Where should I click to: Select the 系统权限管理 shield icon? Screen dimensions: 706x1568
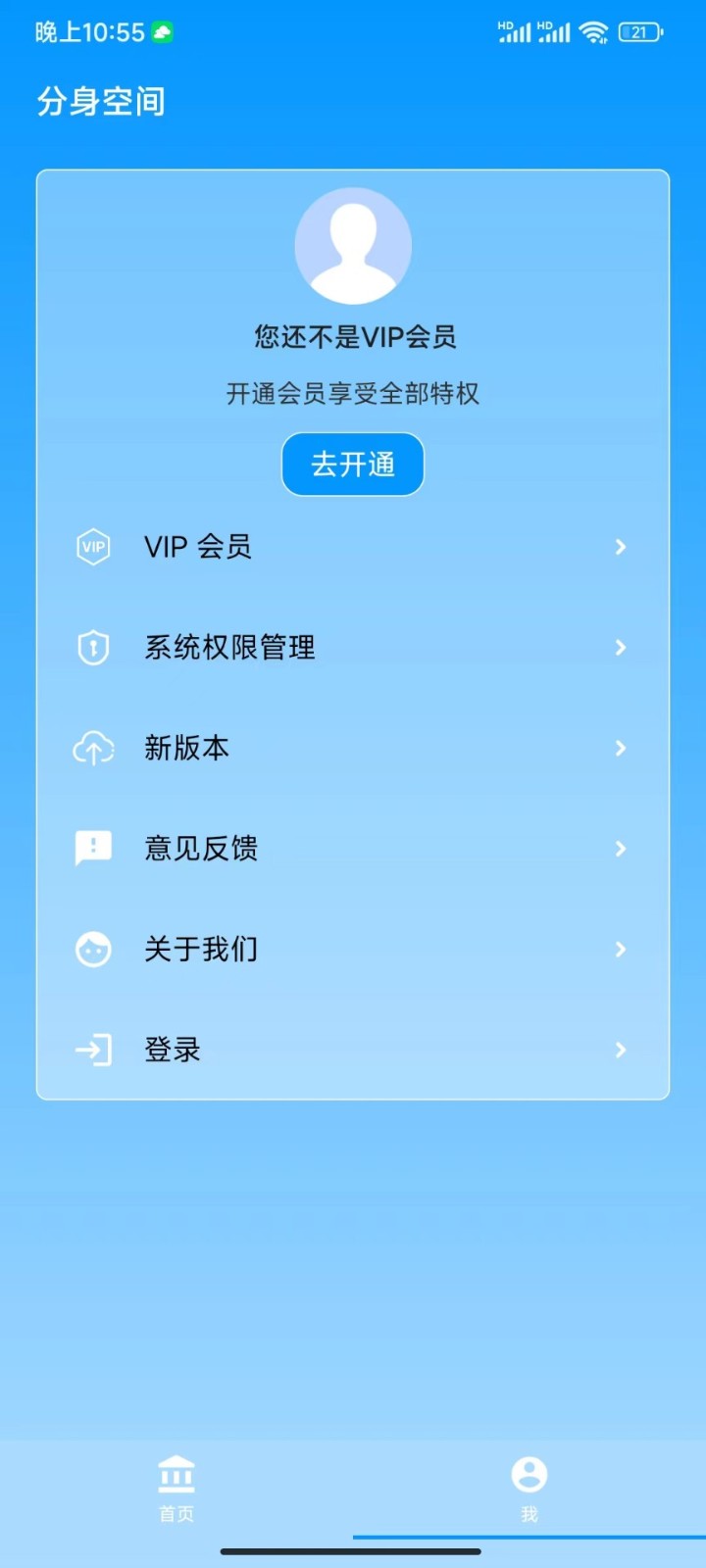click(92, 648)
